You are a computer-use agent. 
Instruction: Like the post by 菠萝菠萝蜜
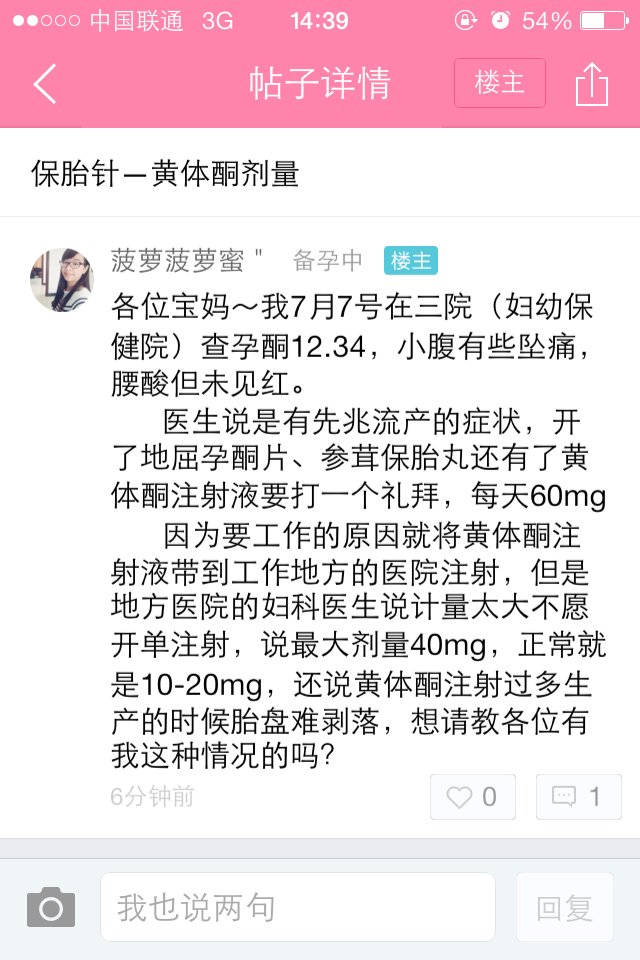click(x=472, y=797)
